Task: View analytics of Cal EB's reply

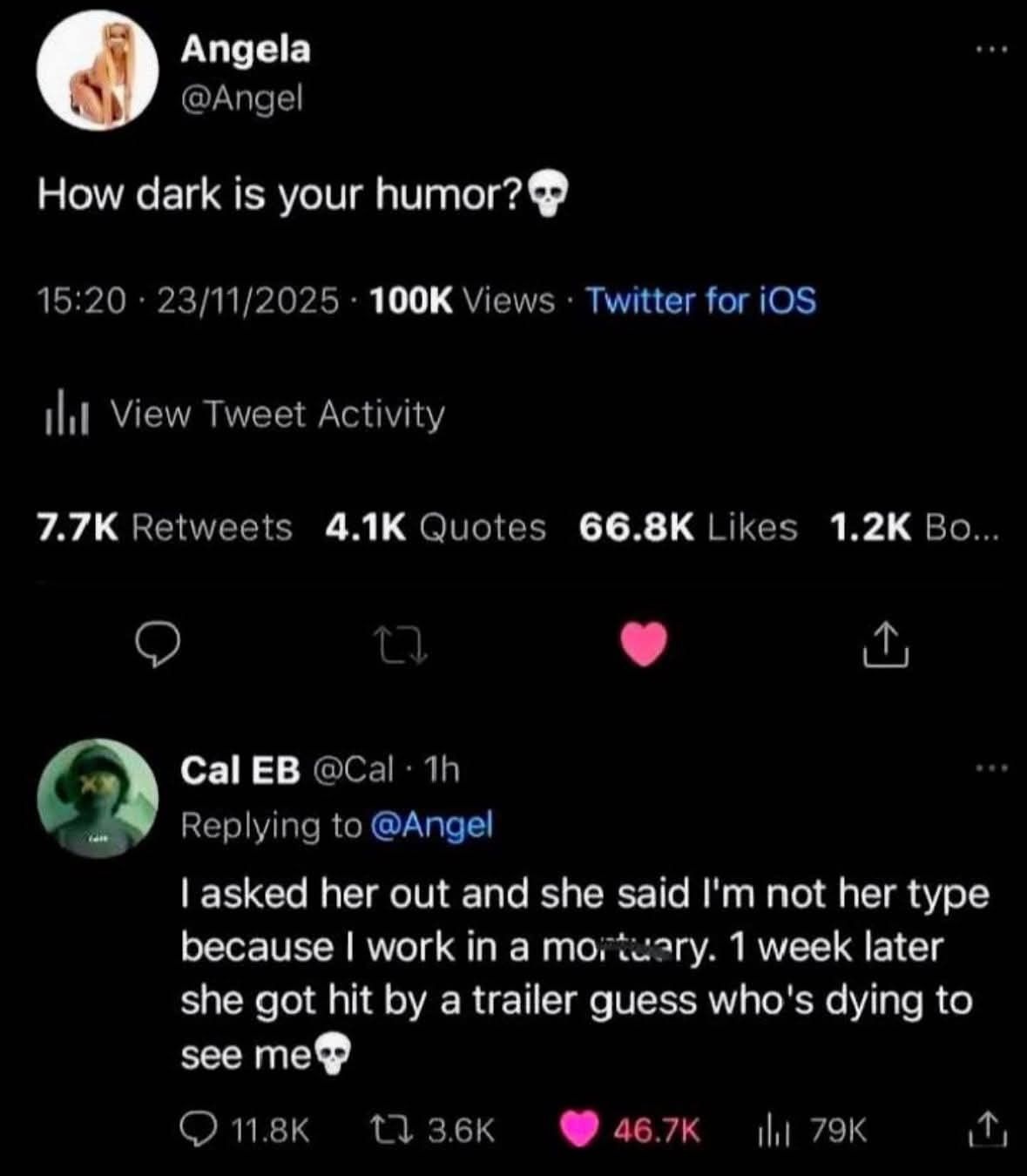Action: point(812,1130)
